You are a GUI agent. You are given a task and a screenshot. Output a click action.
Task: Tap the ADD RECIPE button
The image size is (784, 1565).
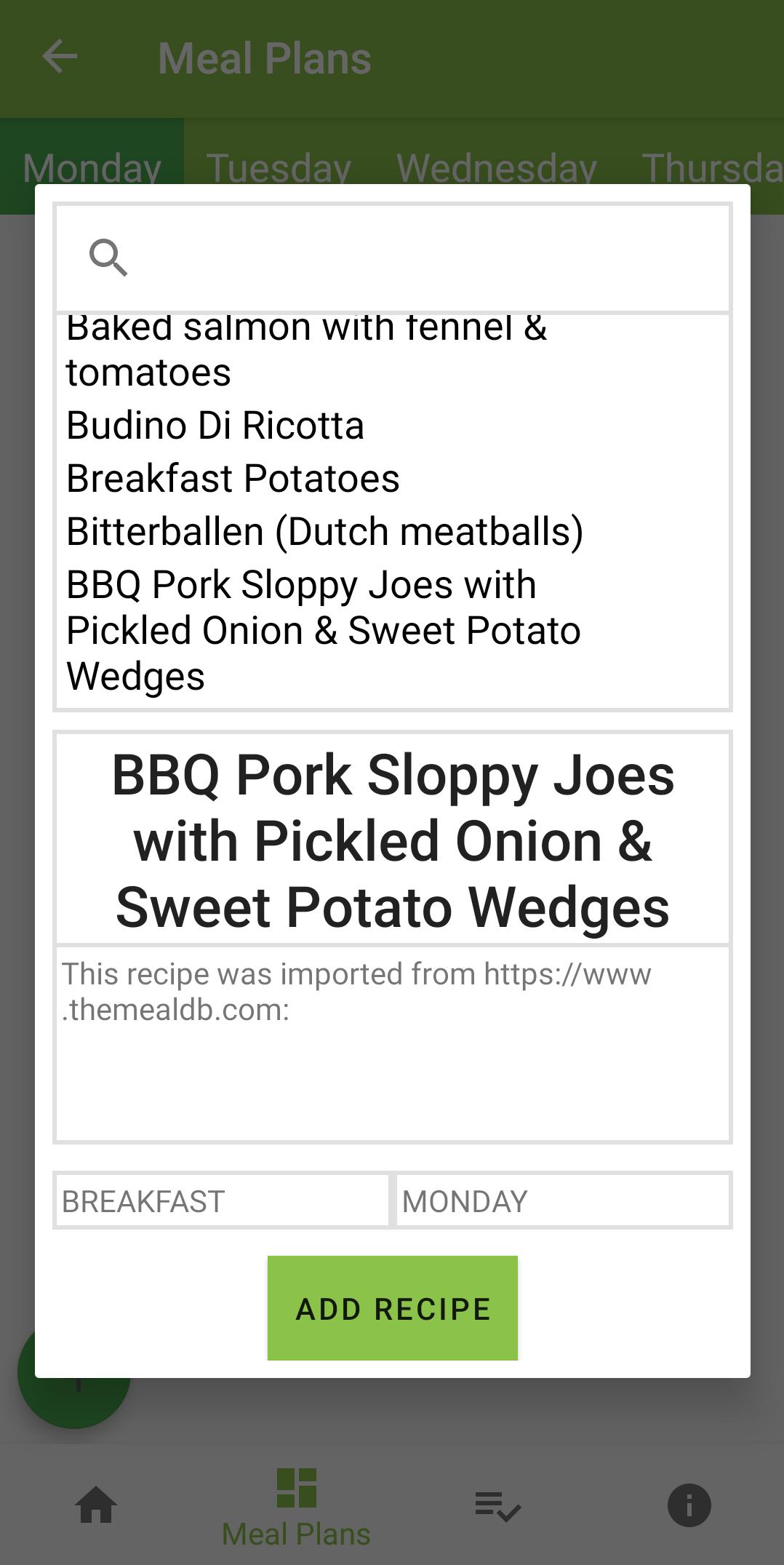coord(393,1308)
